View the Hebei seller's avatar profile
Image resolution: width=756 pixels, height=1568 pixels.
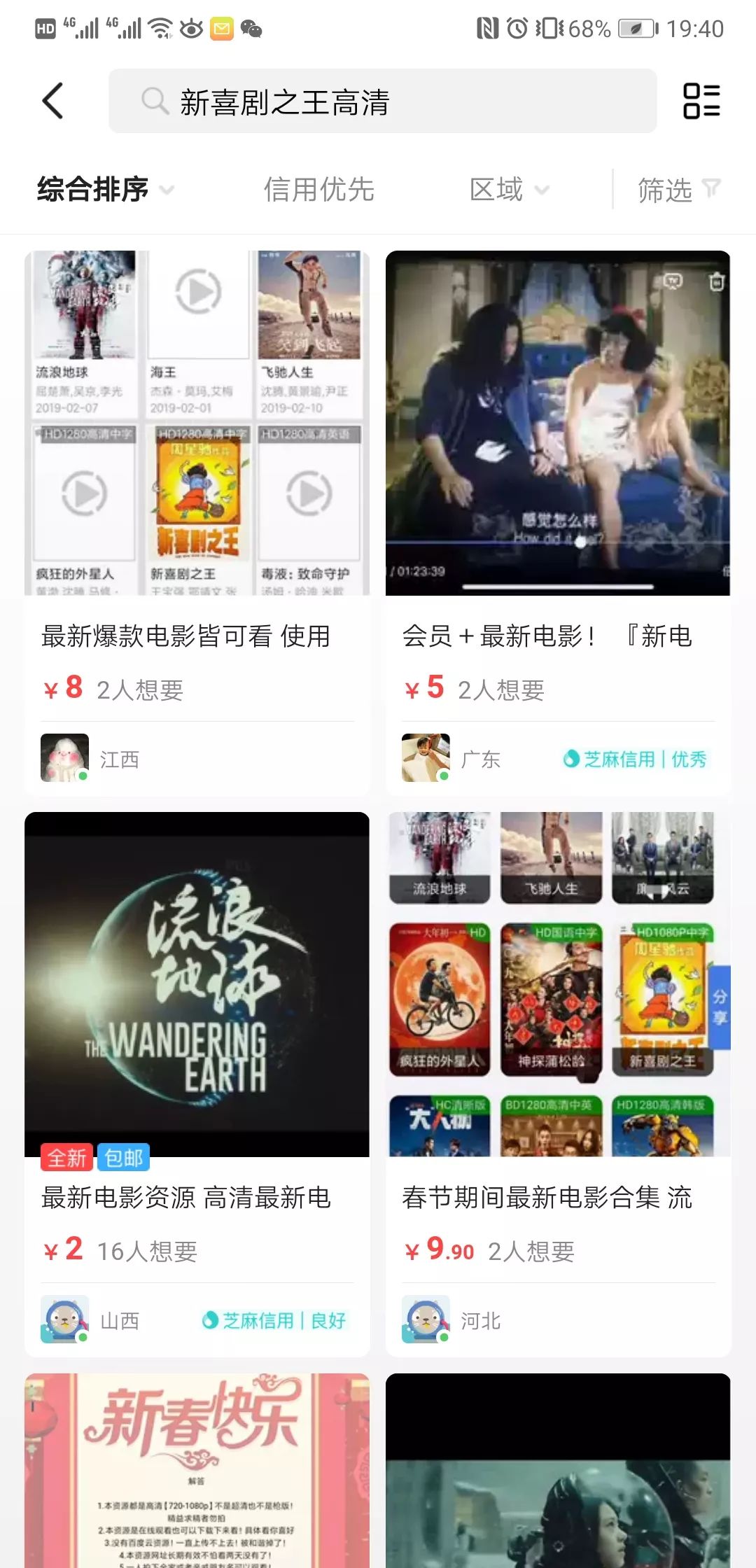tap(426, 1319)
